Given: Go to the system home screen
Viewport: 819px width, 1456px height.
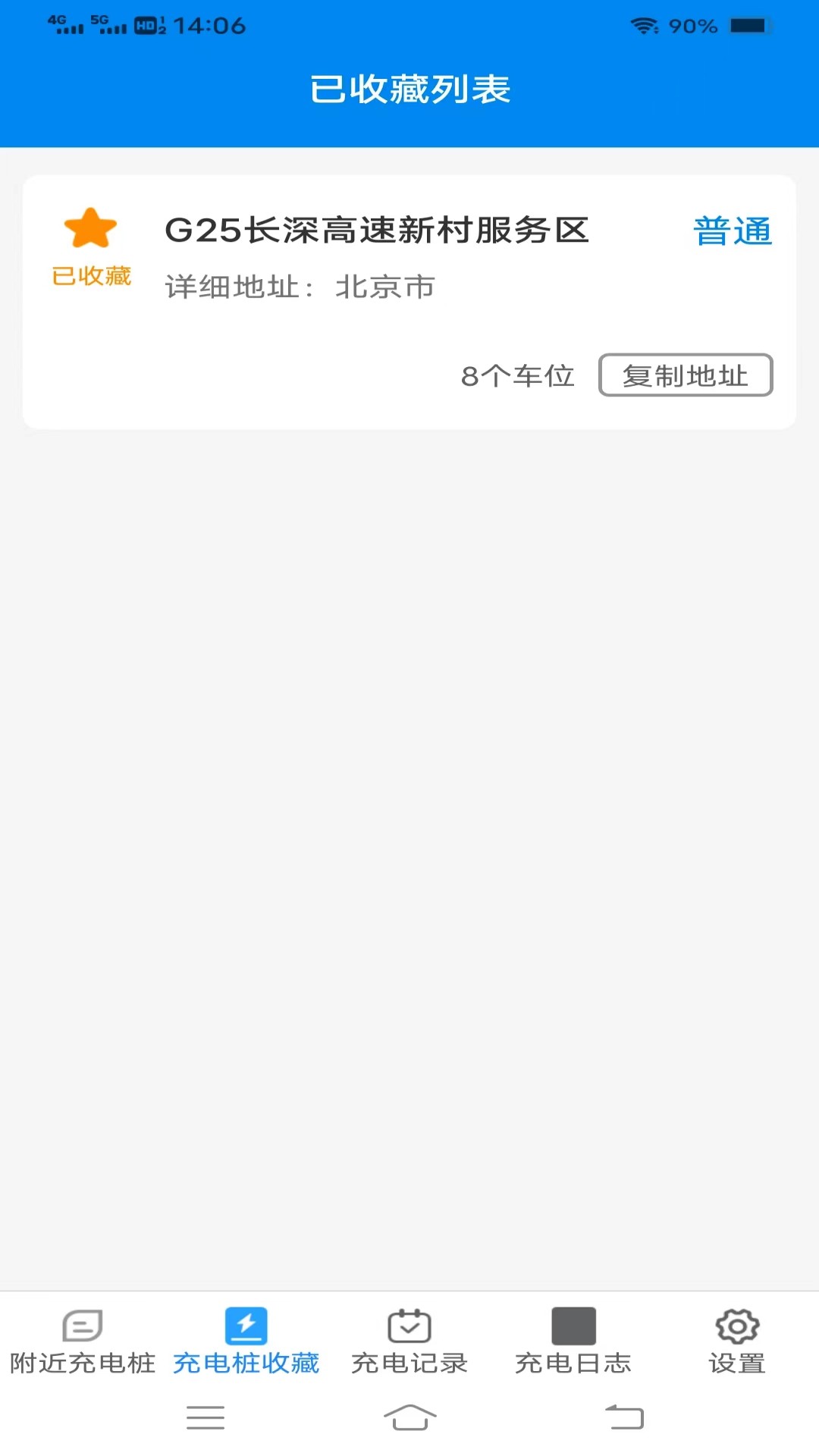Looking at the screenshot, I should pyautogui.click(x=409, y=1417).
